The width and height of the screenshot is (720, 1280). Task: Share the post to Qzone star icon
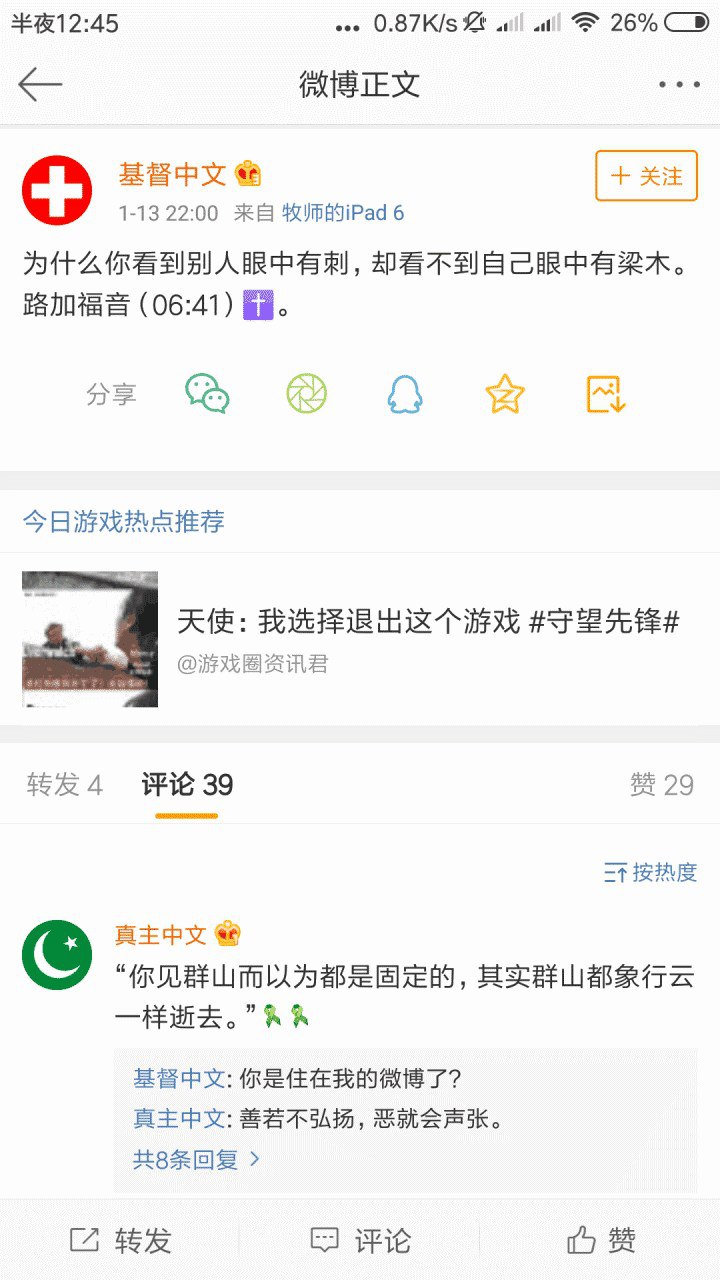coord(505,394)
